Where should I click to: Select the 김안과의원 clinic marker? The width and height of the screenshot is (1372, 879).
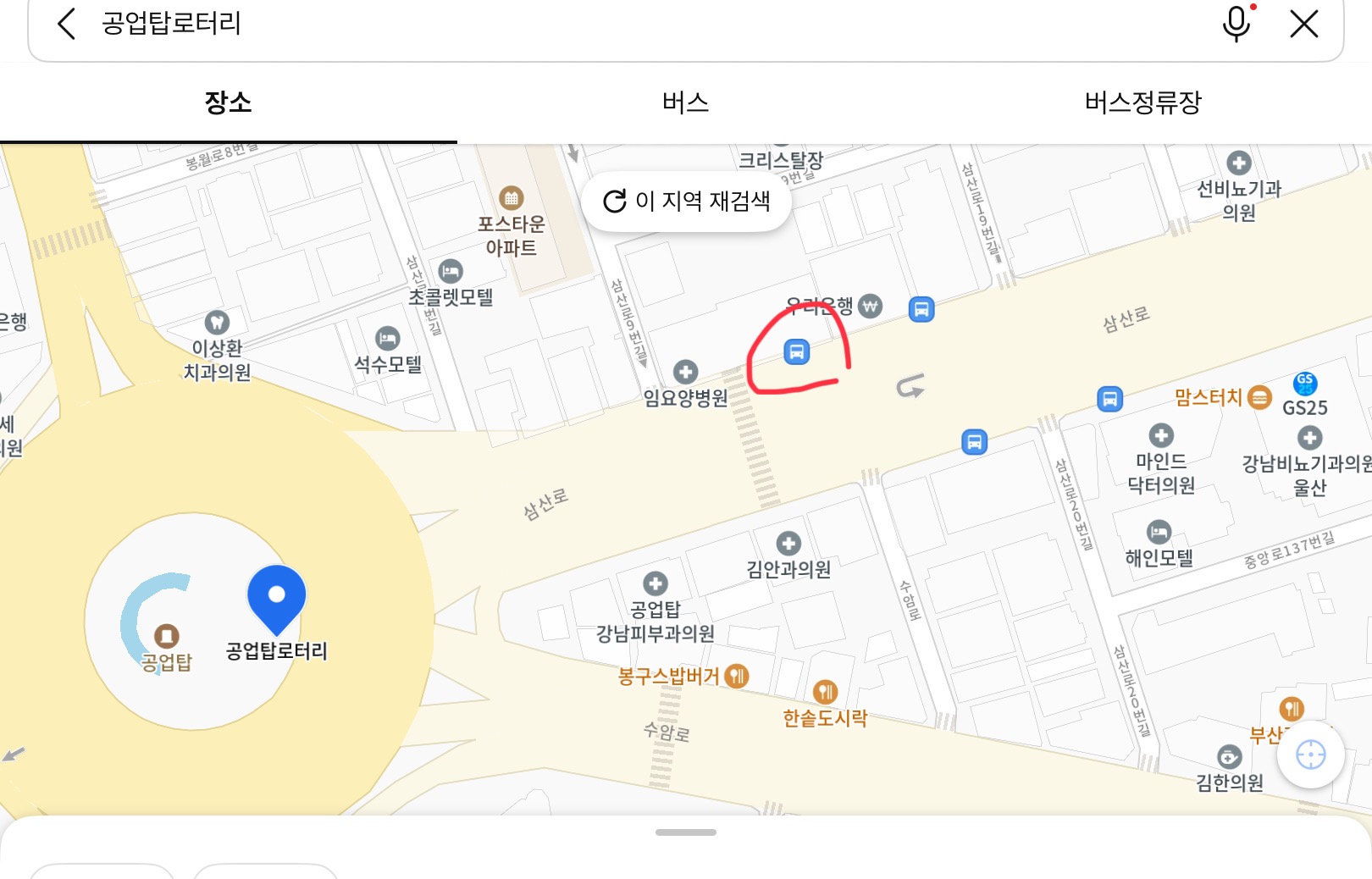tap(788, 544)
